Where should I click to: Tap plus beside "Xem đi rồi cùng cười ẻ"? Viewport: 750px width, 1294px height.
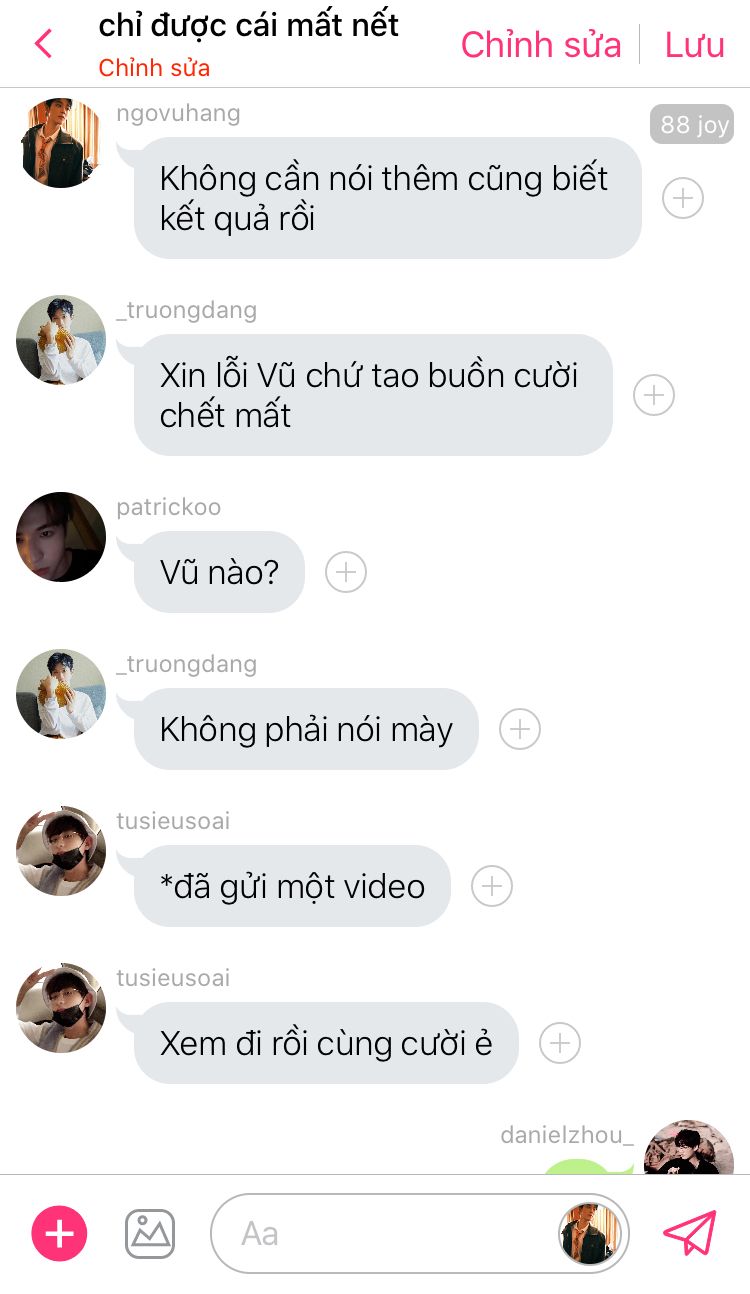560,1043
